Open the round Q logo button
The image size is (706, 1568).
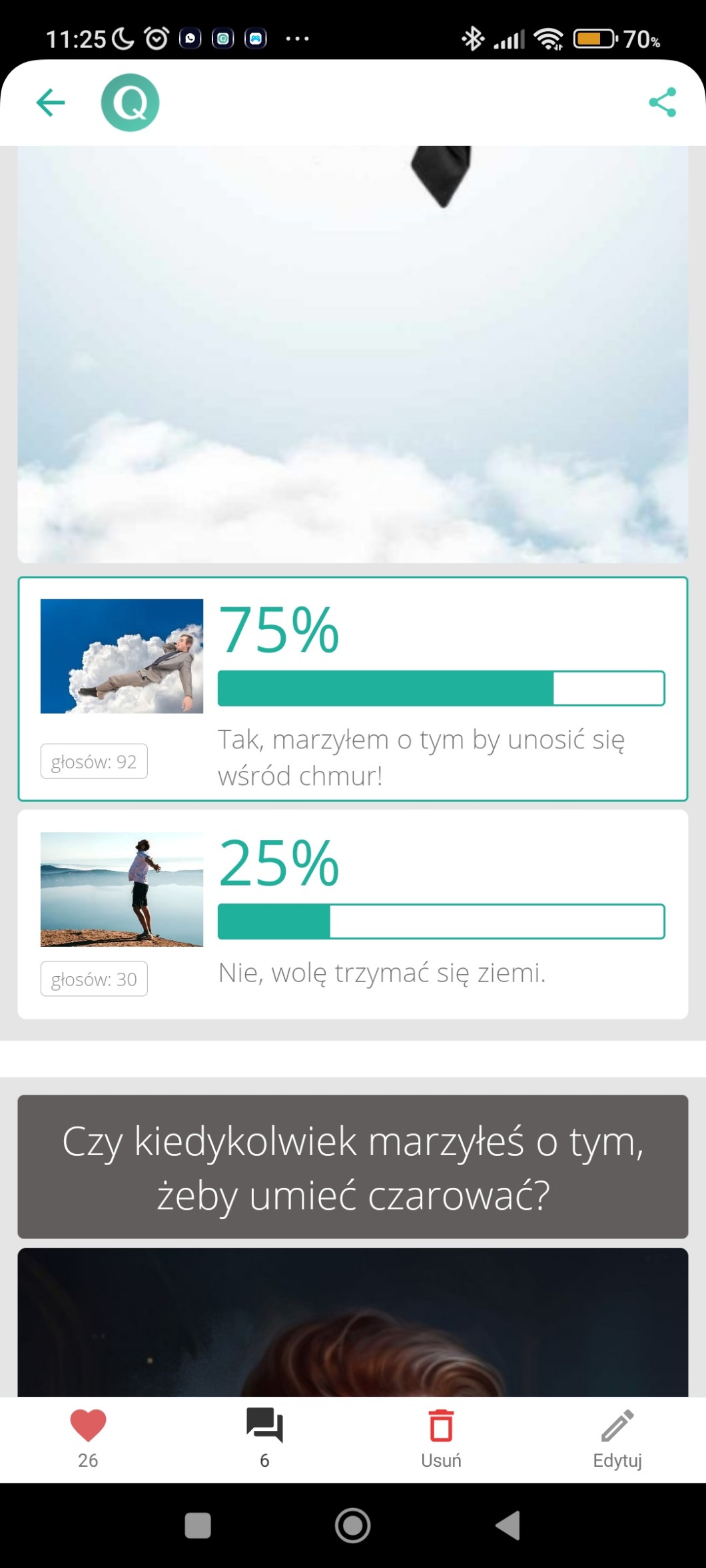[130, 103]
